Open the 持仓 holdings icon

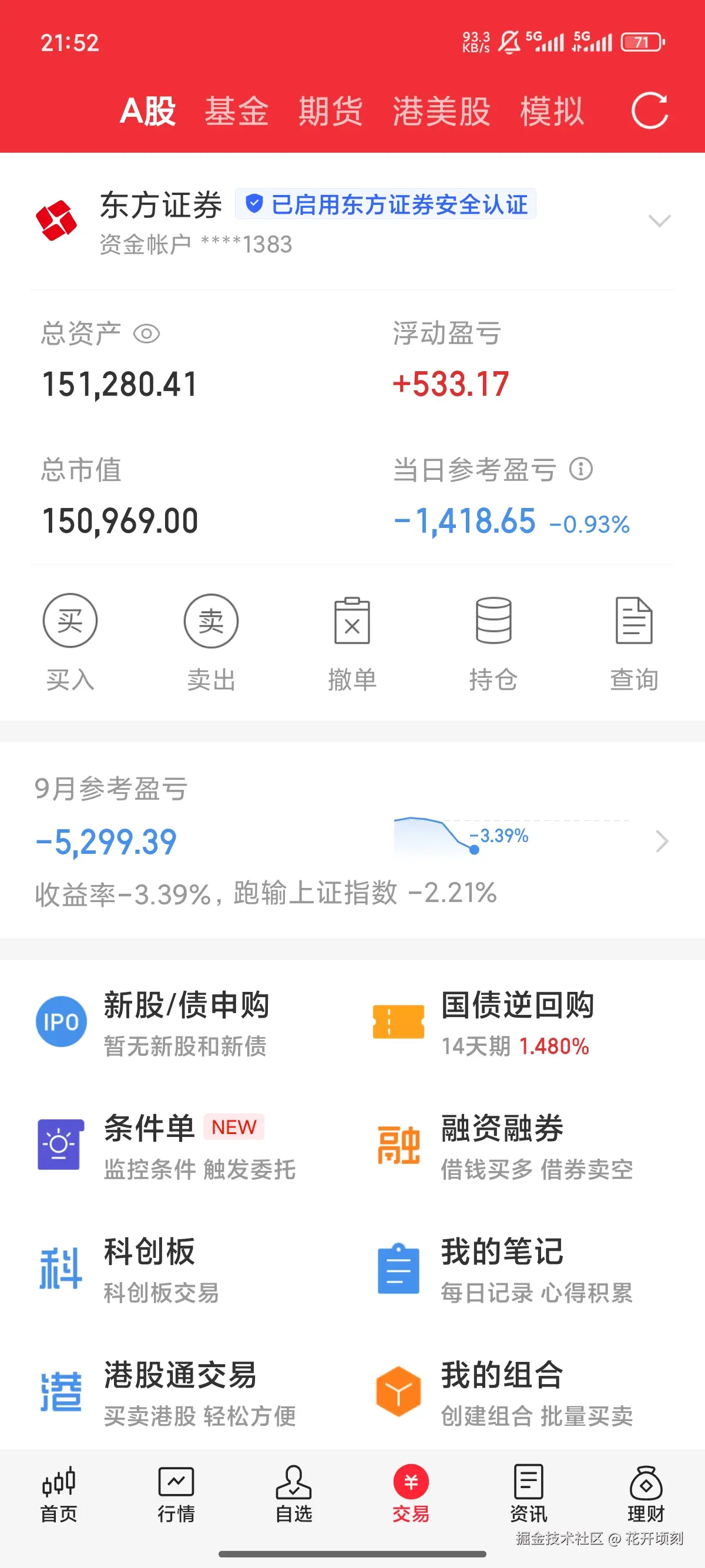click(x=493, y=620)
